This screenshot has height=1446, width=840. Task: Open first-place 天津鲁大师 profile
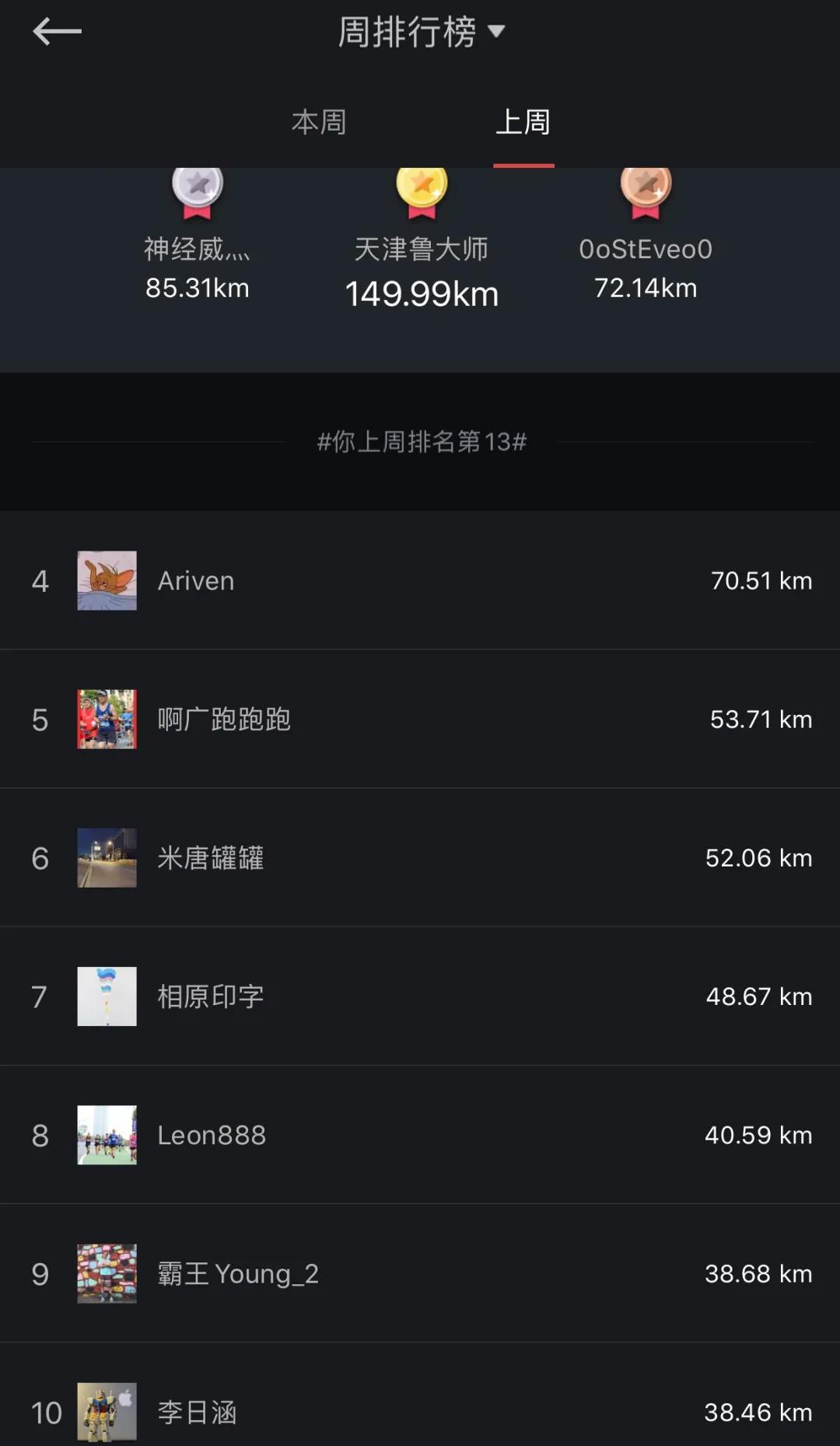tap(421, 249)
